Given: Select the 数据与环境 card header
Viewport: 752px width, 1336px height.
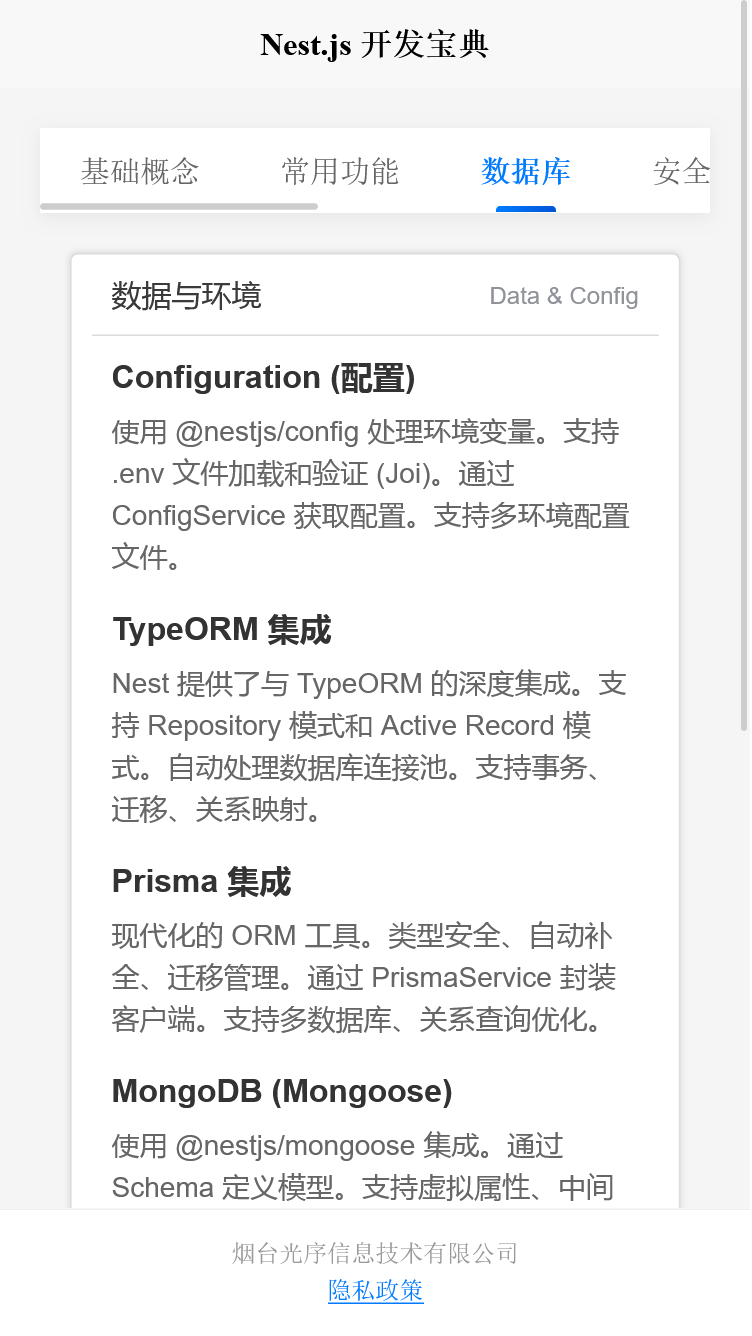Looking at the screenshot, I should 186,296.
